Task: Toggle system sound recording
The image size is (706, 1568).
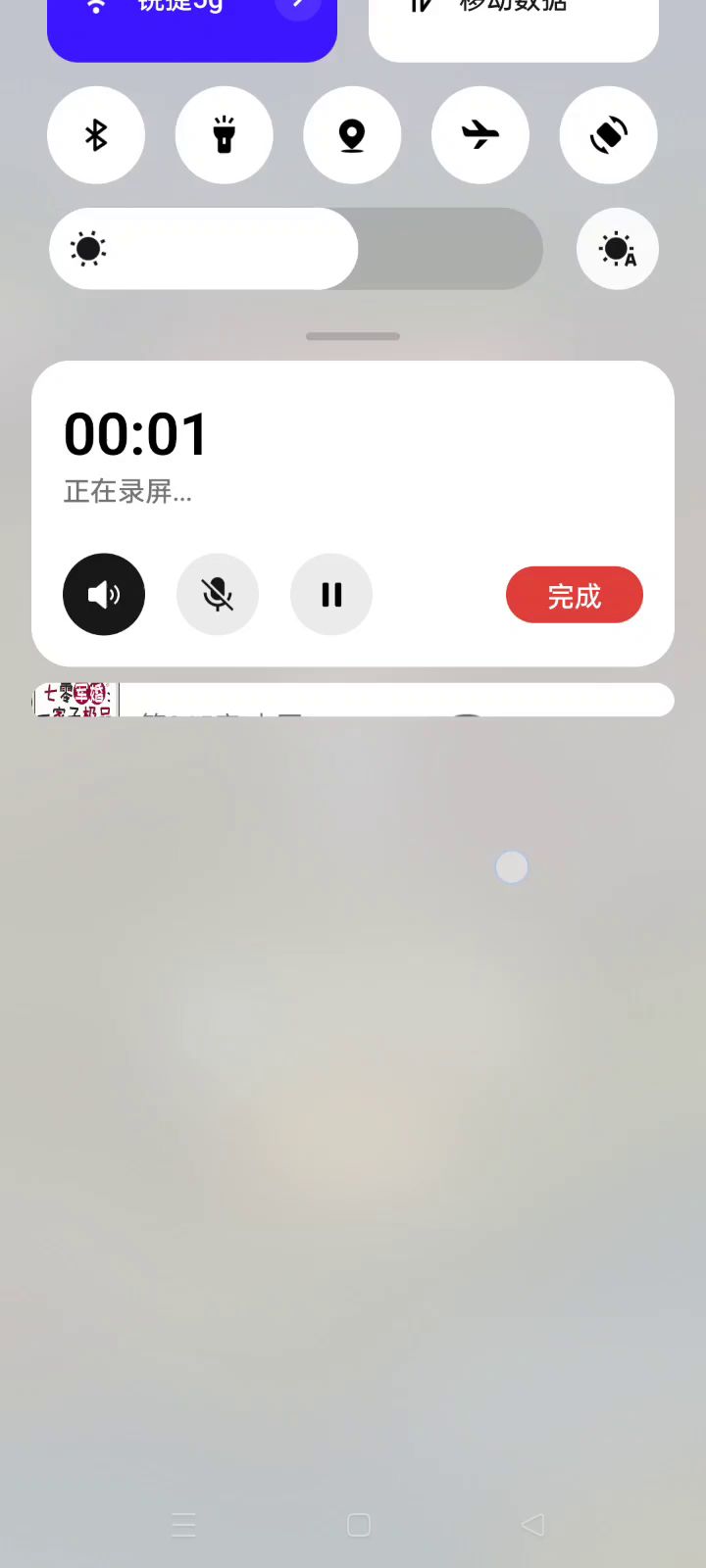Action: pos(104,595)
